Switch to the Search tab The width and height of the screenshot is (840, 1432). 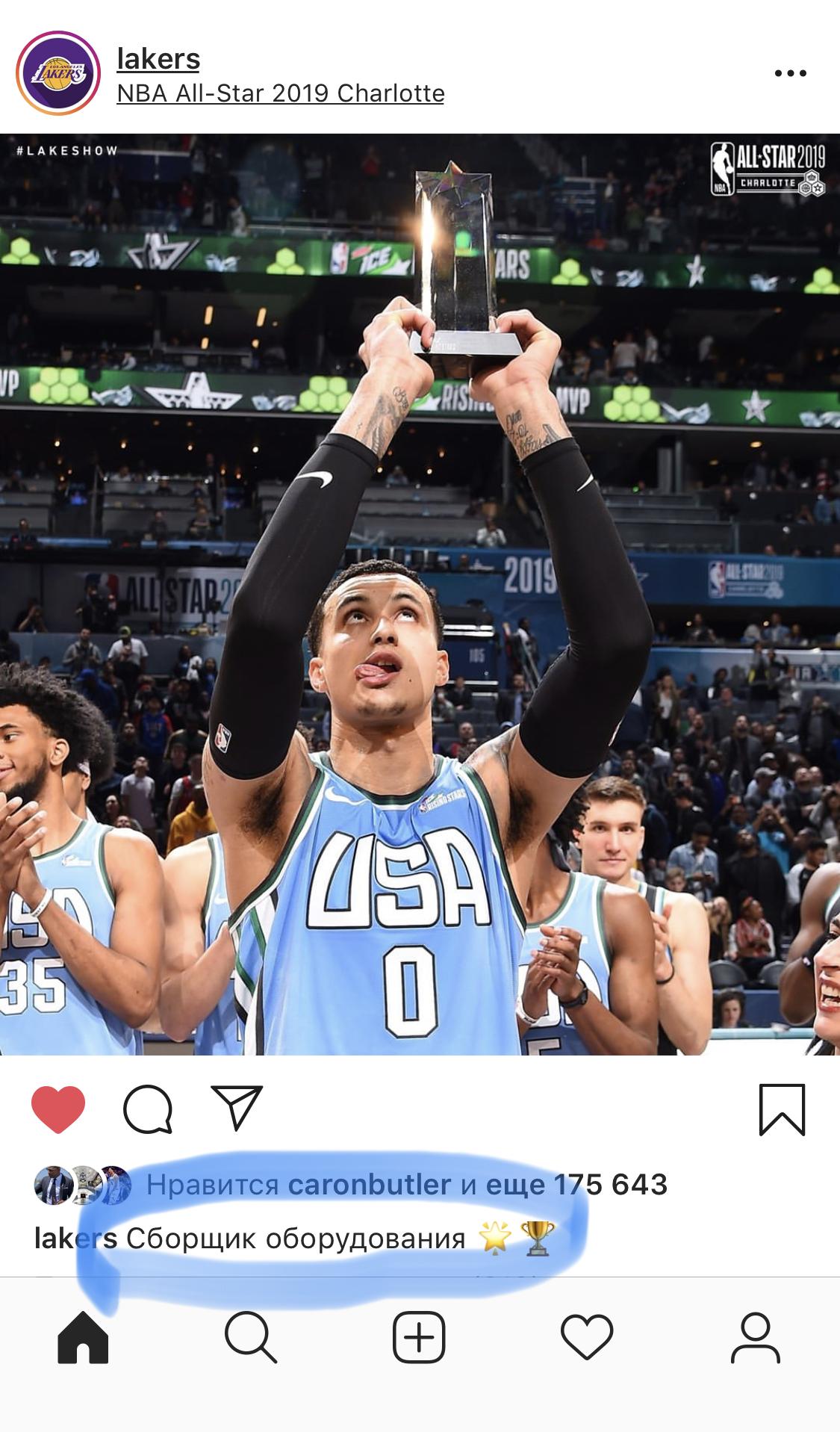tap(251, 1338)
